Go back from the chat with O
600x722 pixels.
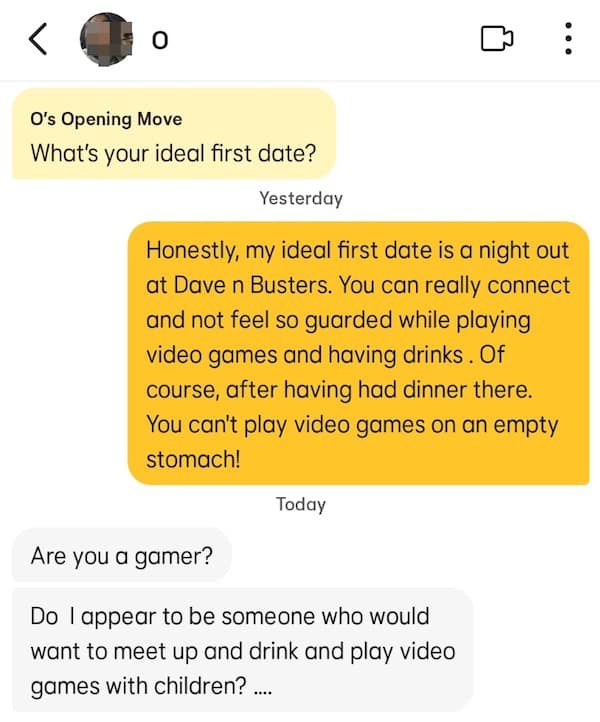click(x=38, y=40)
